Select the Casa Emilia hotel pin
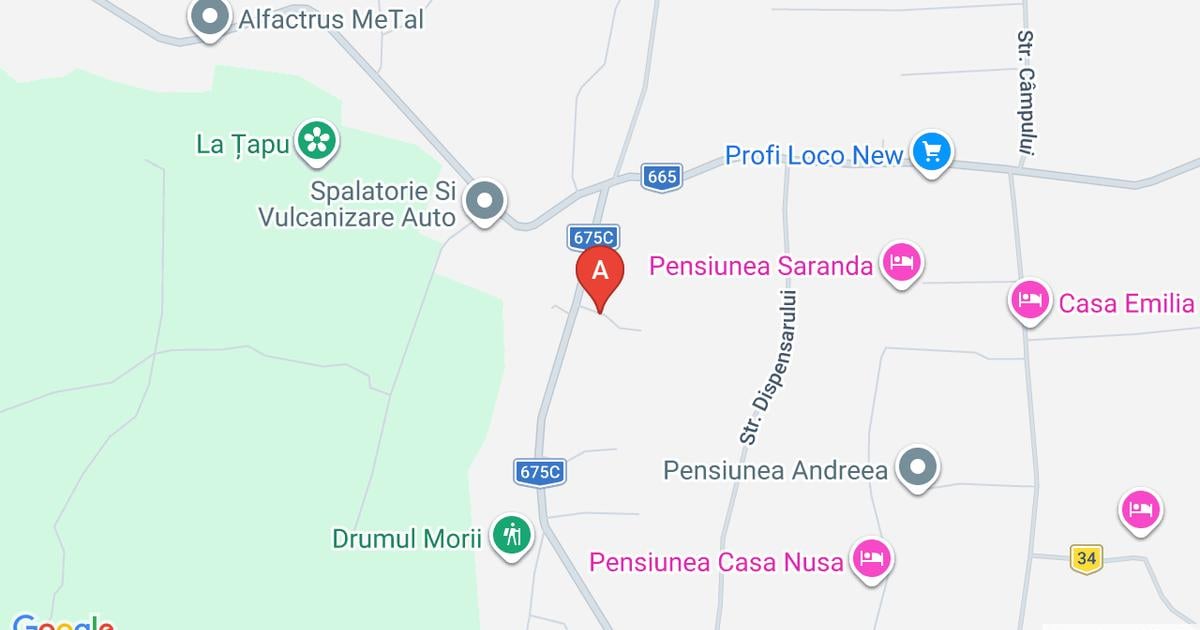The image size is (1200, 630). point(1030,299)
